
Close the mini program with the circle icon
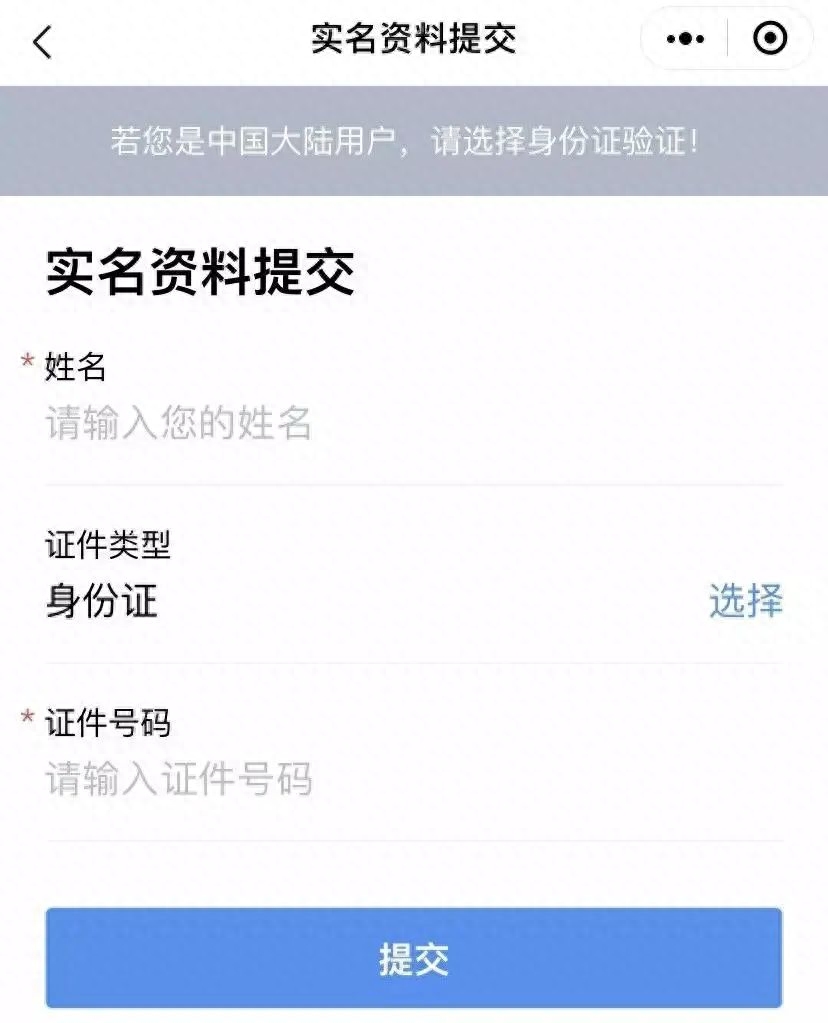tap(770, 40)
